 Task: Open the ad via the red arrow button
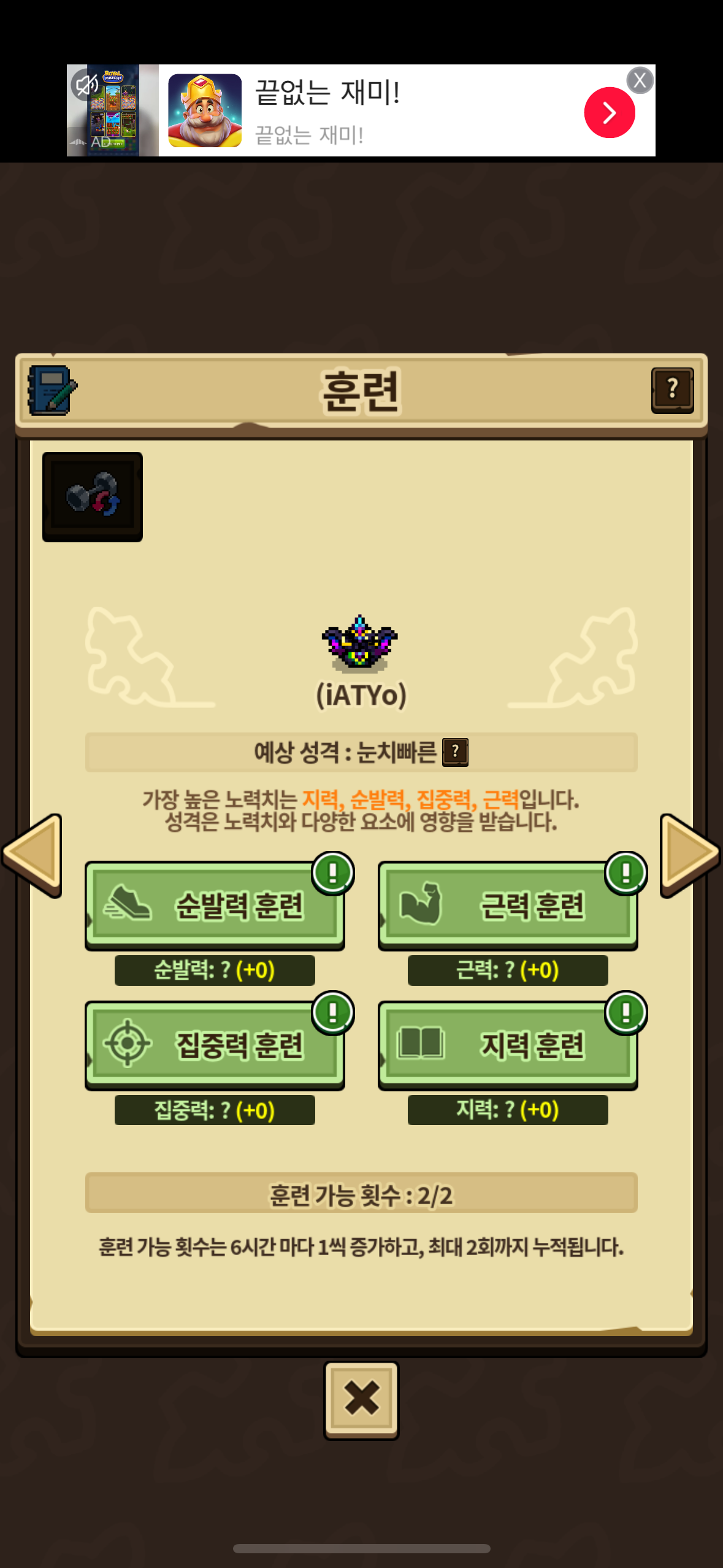coord(609,112)
